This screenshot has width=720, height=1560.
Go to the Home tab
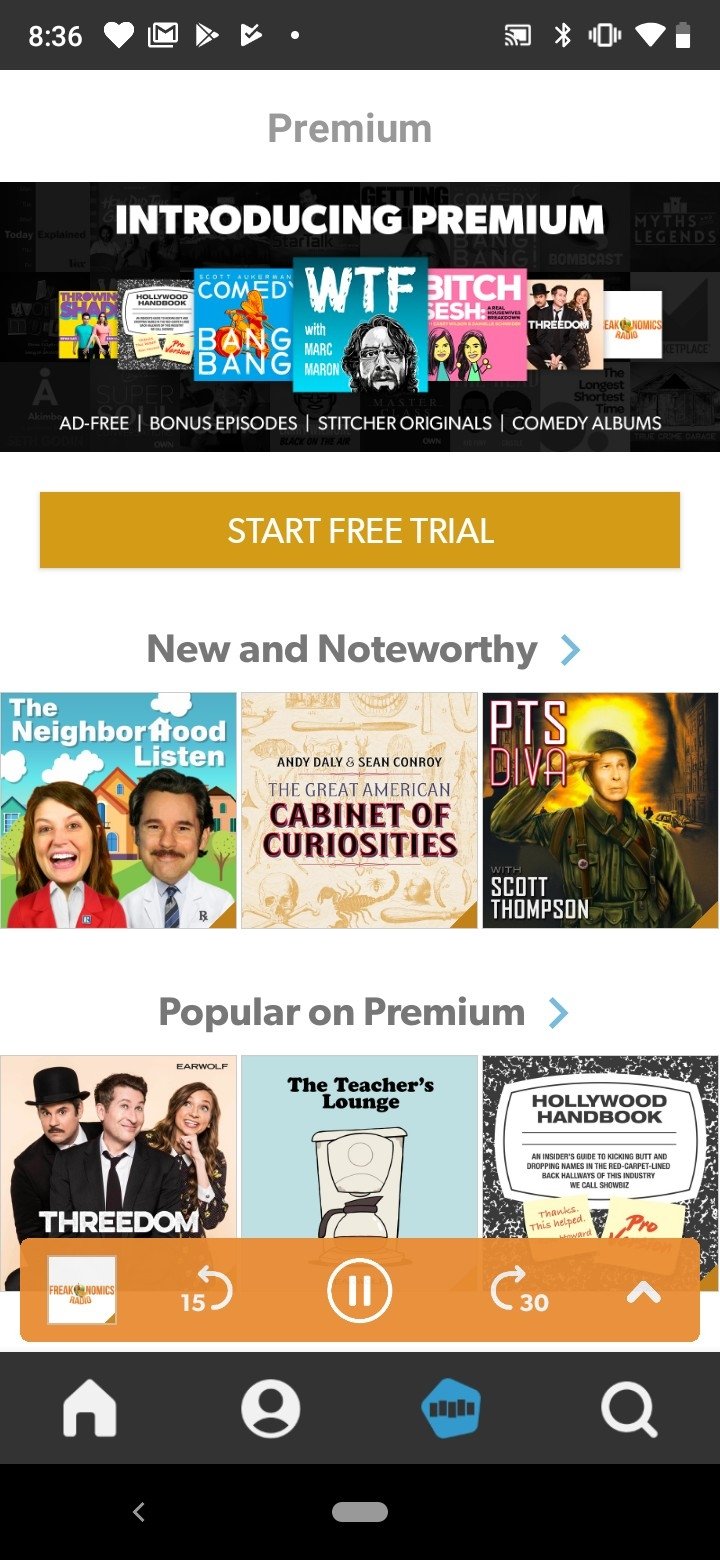tap(90, 1408)
